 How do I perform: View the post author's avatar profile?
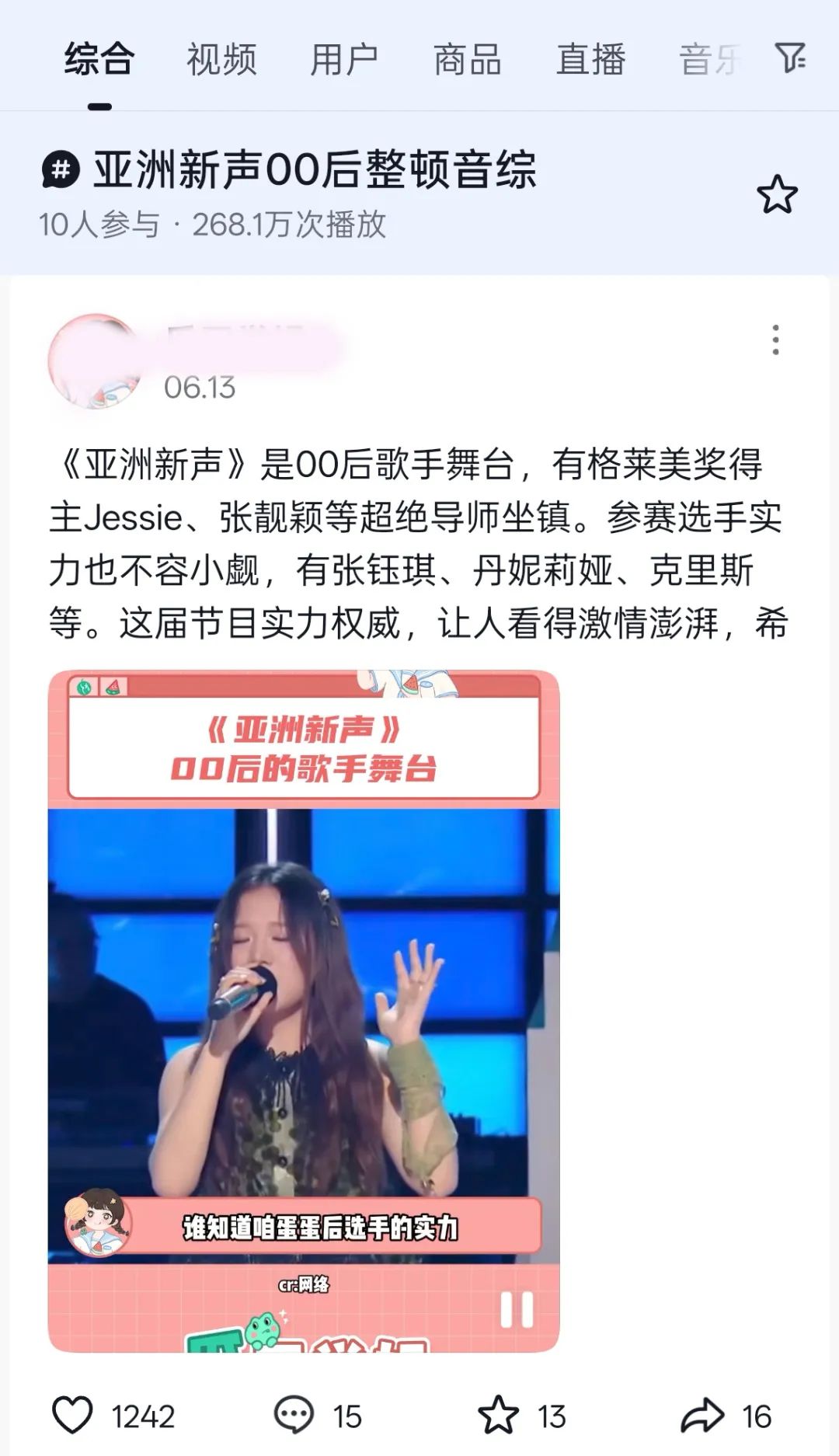click(x=95, y=361)
